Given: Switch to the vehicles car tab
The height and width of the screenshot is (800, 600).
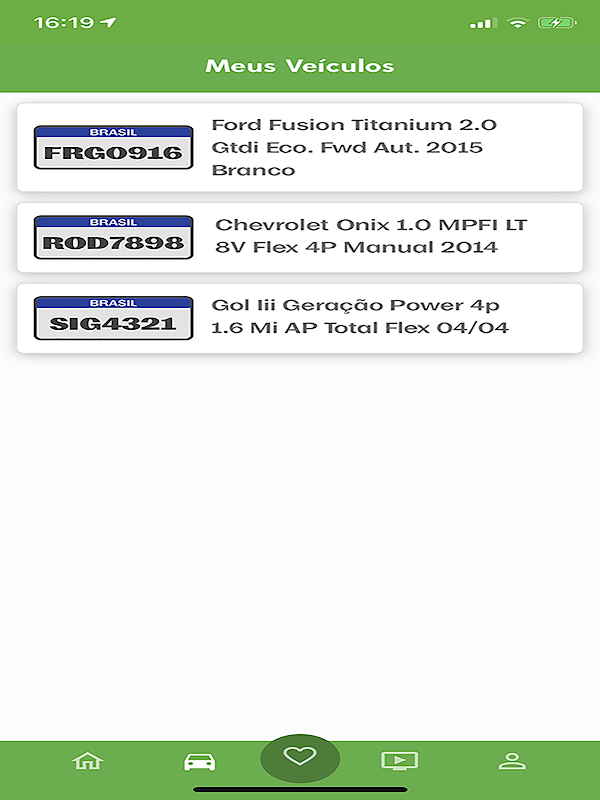Looking at the screenshot, I should (199, 761).
